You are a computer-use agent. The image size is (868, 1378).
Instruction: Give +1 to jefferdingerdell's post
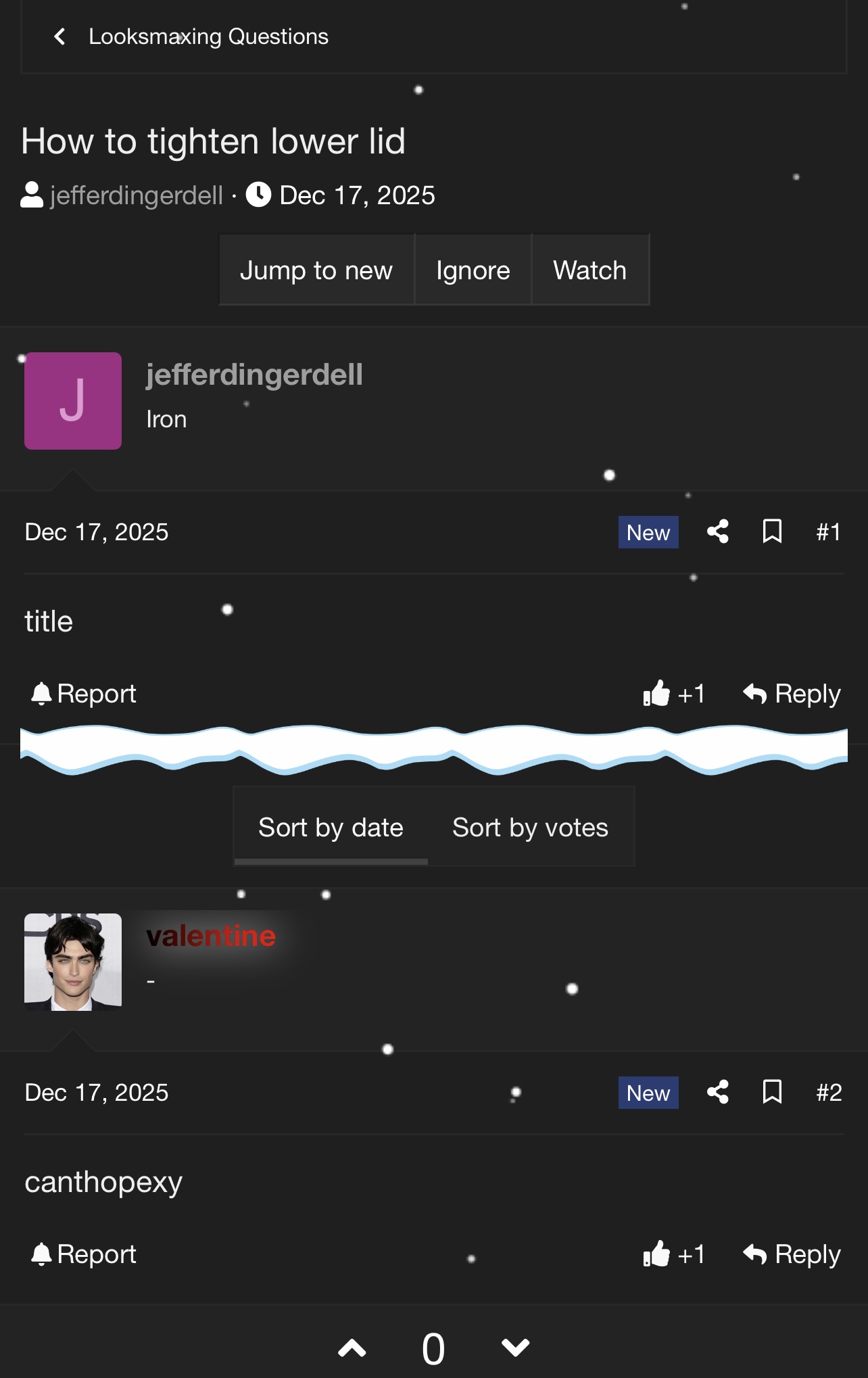674,694
